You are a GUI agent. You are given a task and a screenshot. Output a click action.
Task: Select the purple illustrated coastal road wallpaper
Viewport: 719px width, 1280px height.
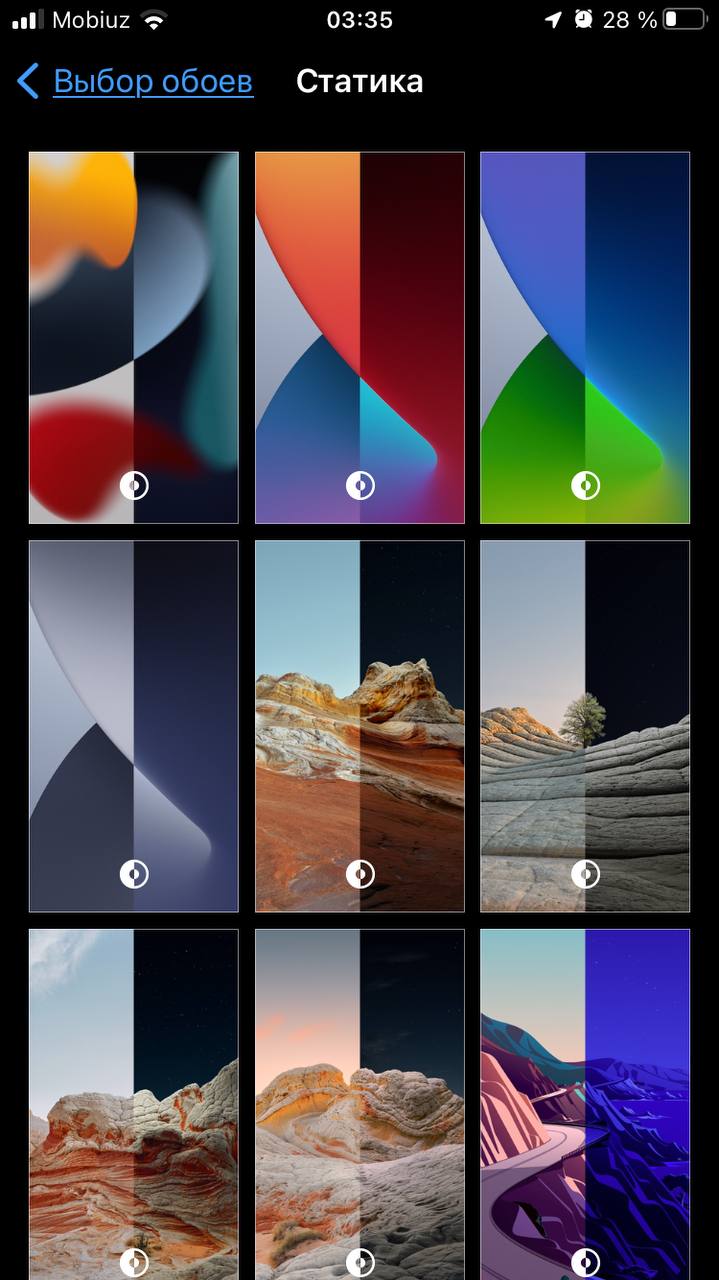click(585, 1100)
